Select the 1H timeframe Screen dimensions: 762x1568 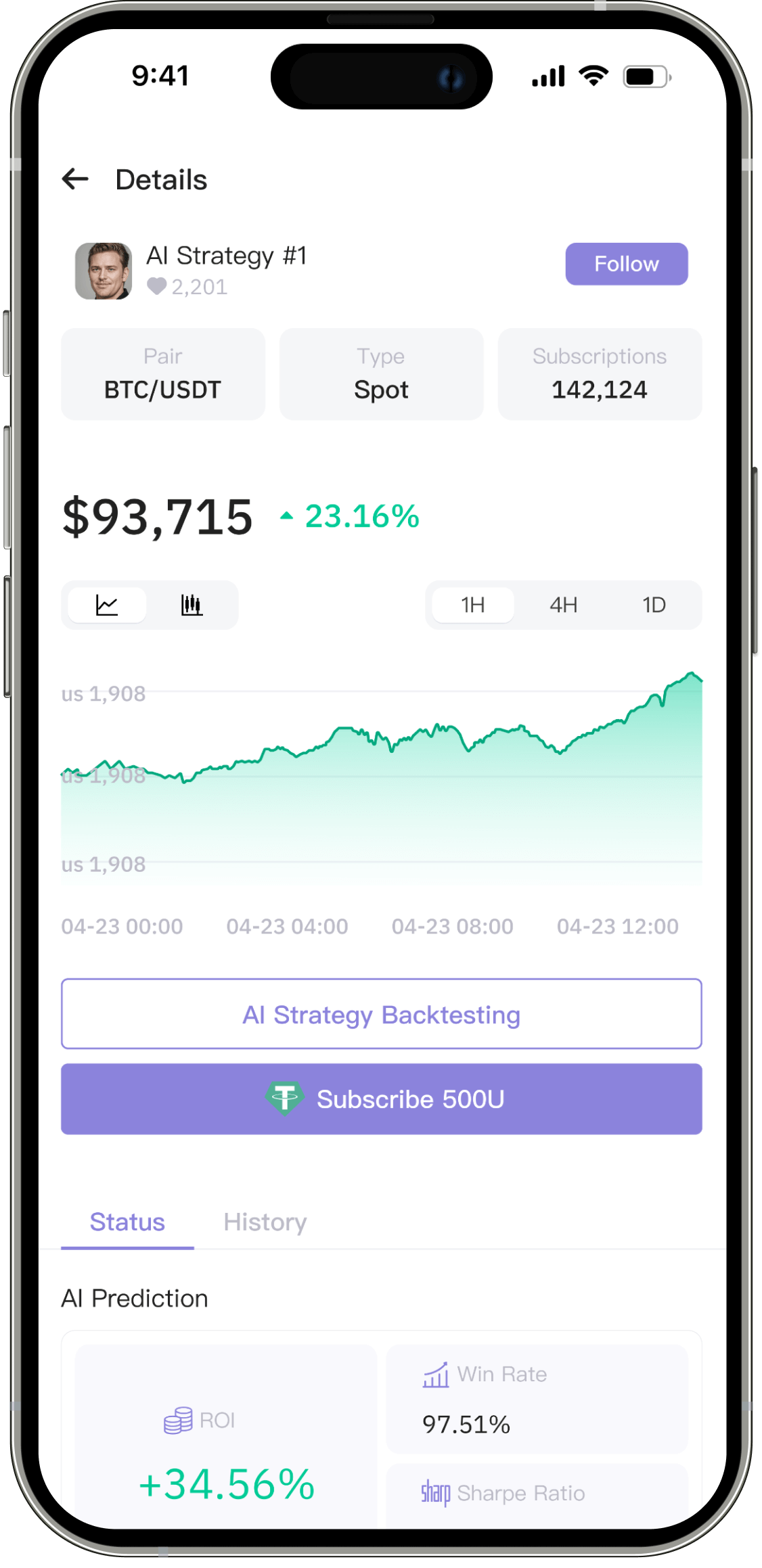click(x=472, y=605)
